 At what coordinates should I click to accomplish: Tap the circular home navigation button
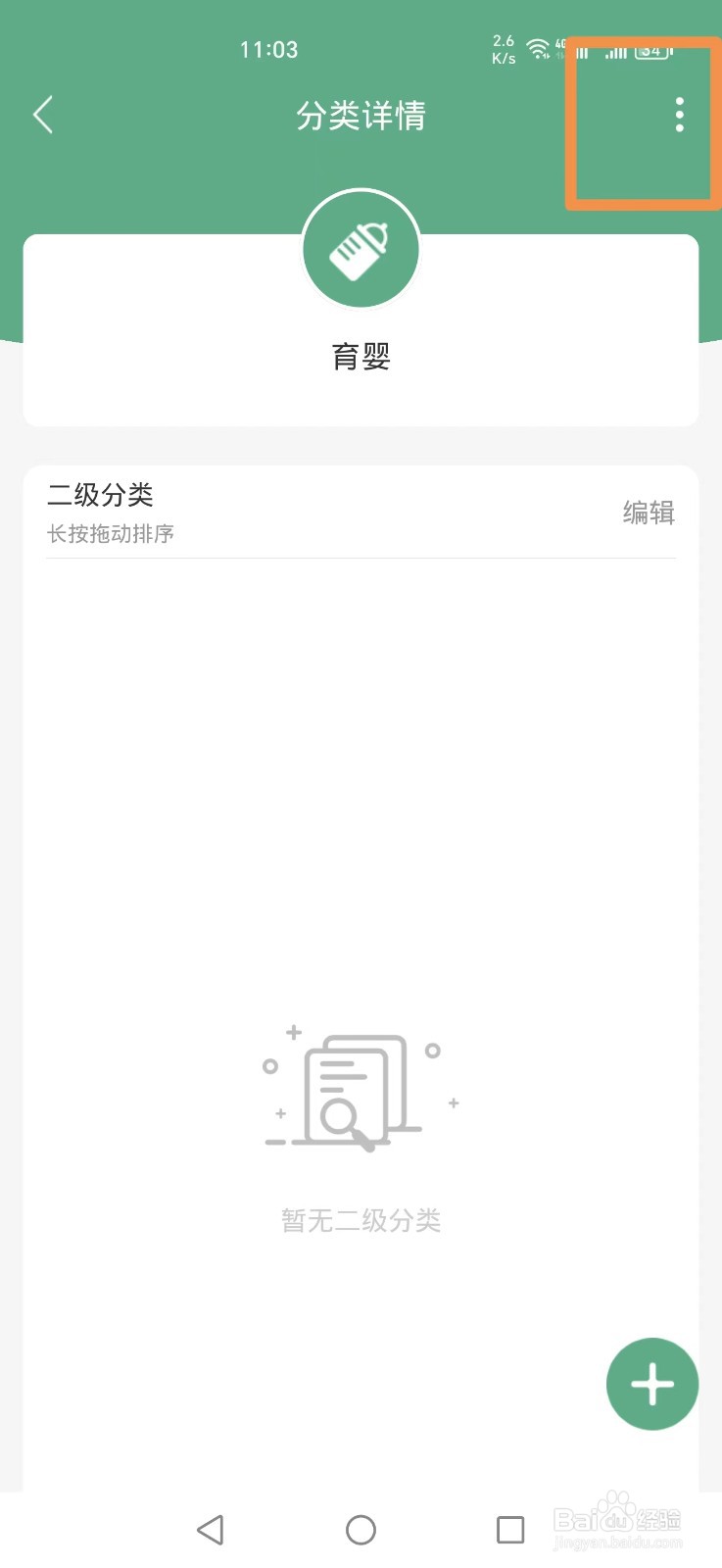361,1529
